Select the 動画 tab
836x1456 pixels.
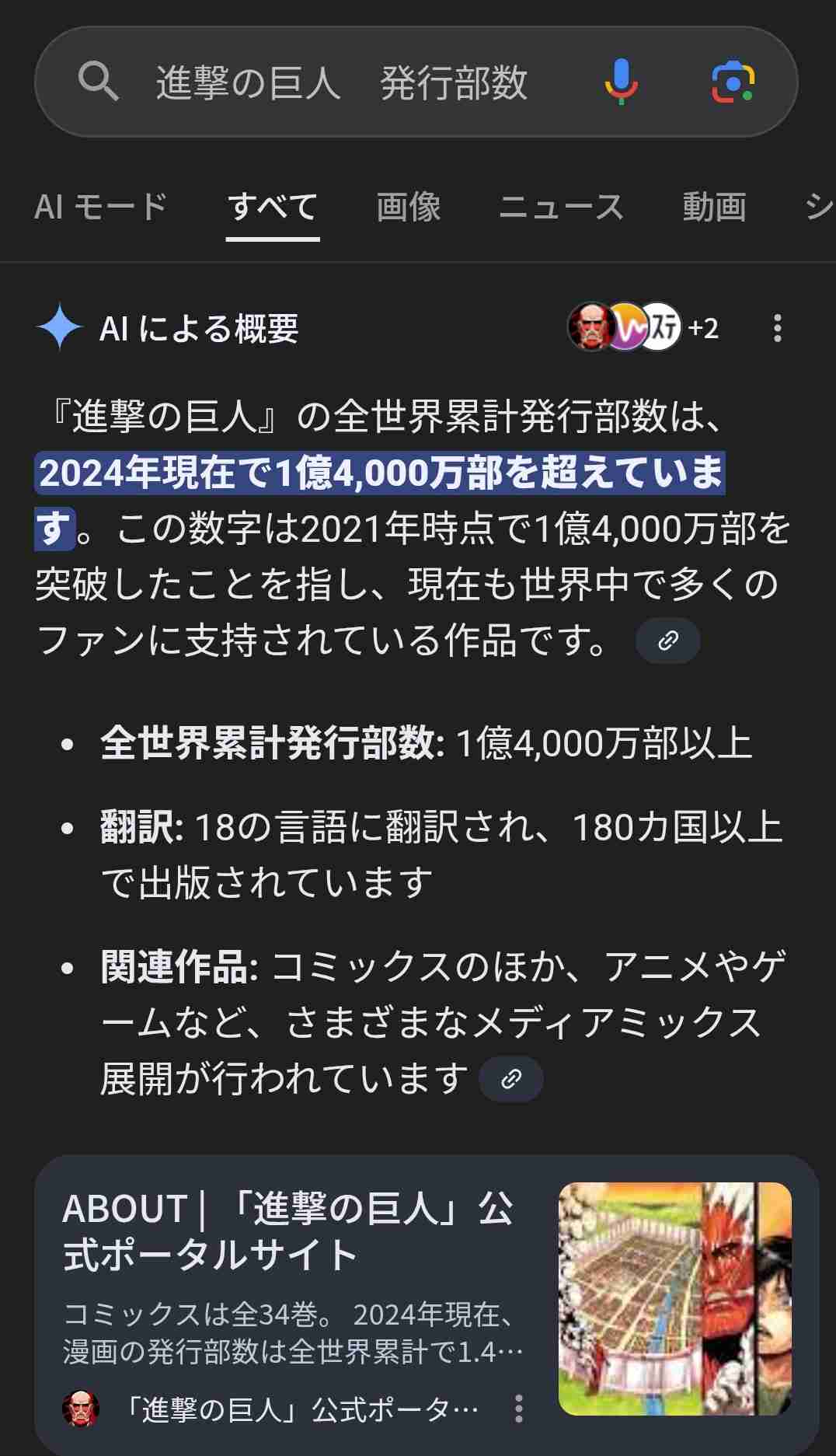715,207
